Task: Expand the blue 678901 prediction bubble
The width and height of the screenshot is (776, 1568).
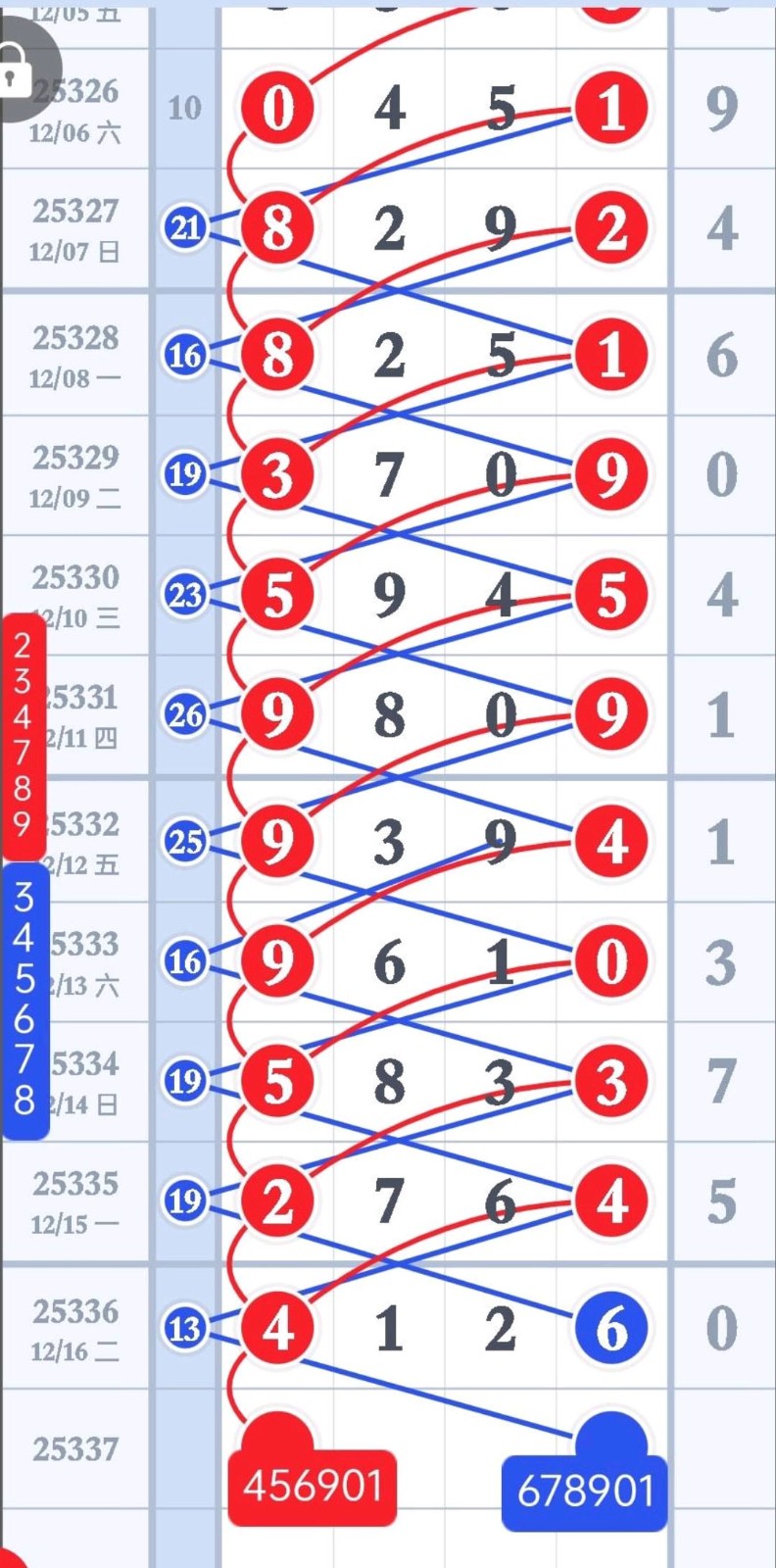Action: coord(584,1490)
